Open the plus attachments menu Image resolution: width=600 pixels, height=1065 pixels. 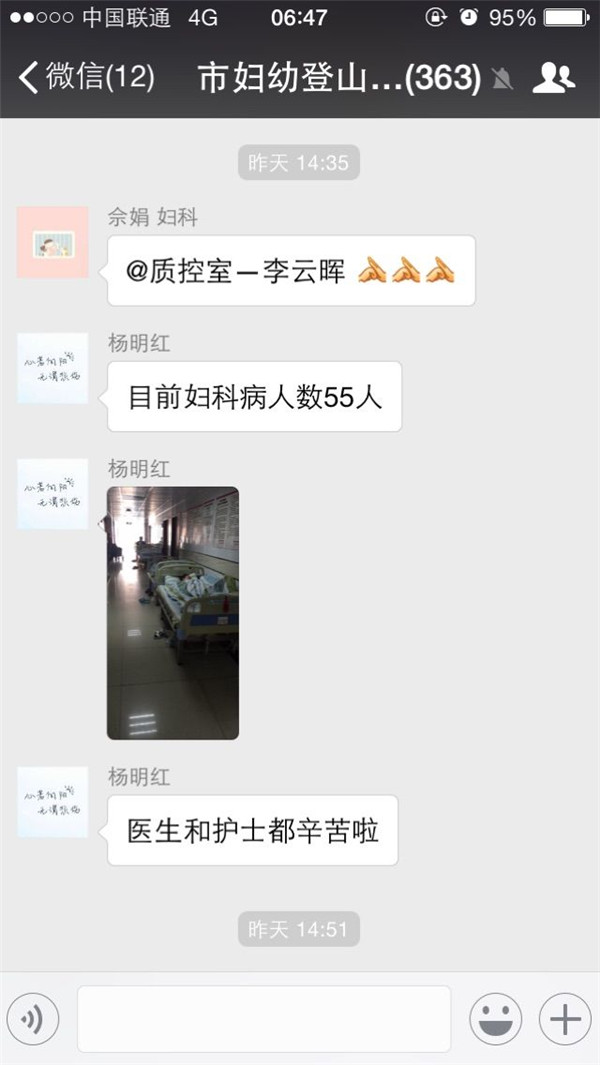click(564, 1019)
